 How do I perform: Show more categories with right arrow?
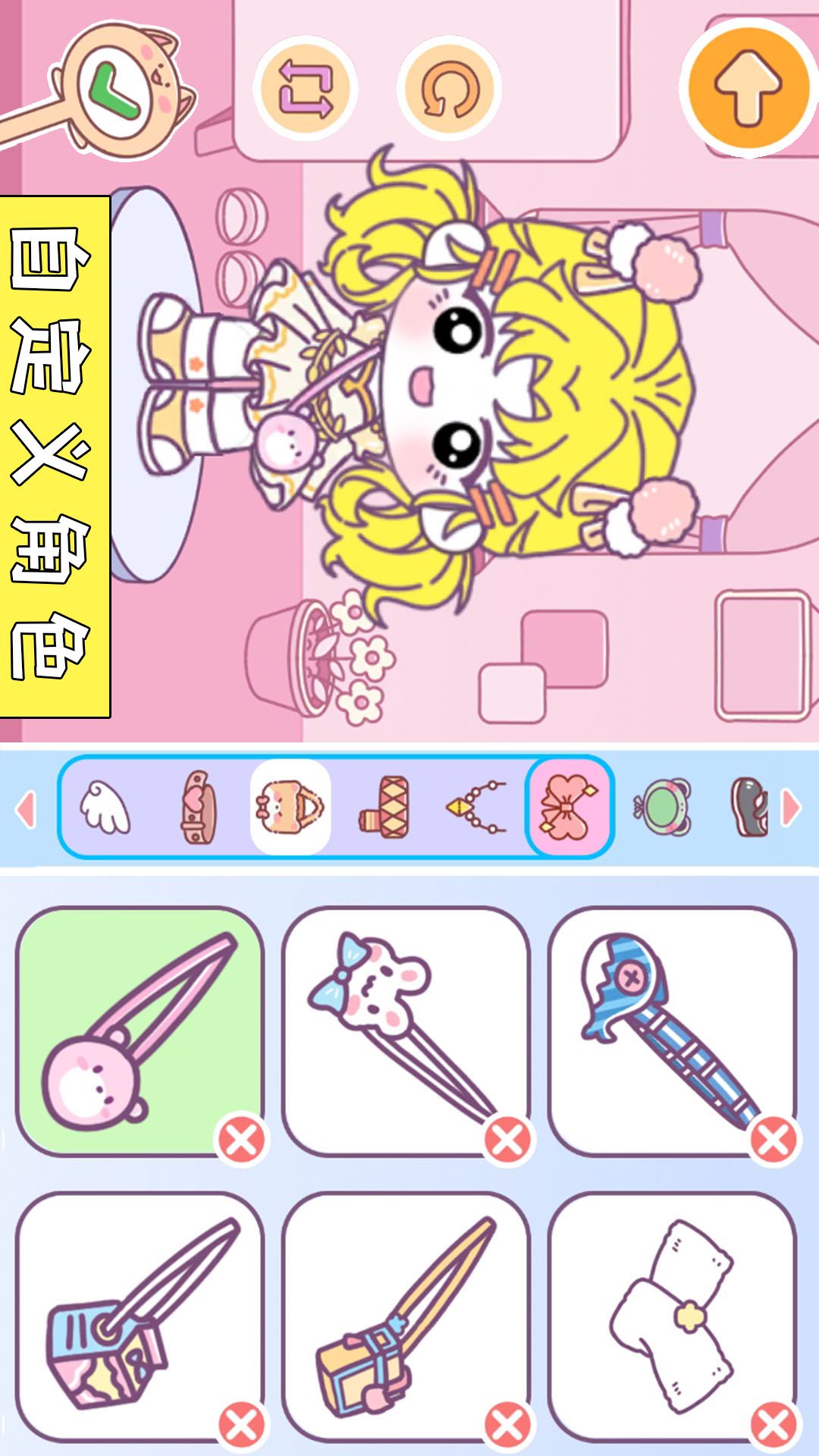[791, 808]
